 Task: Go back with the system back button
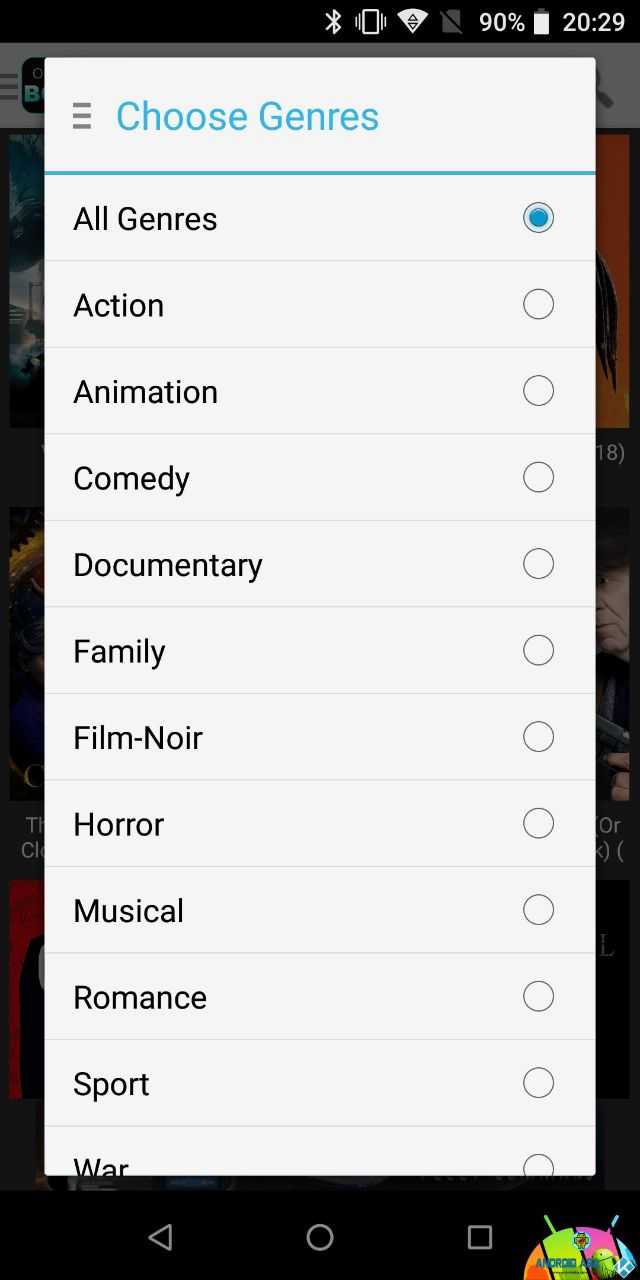pos(160,1237)
